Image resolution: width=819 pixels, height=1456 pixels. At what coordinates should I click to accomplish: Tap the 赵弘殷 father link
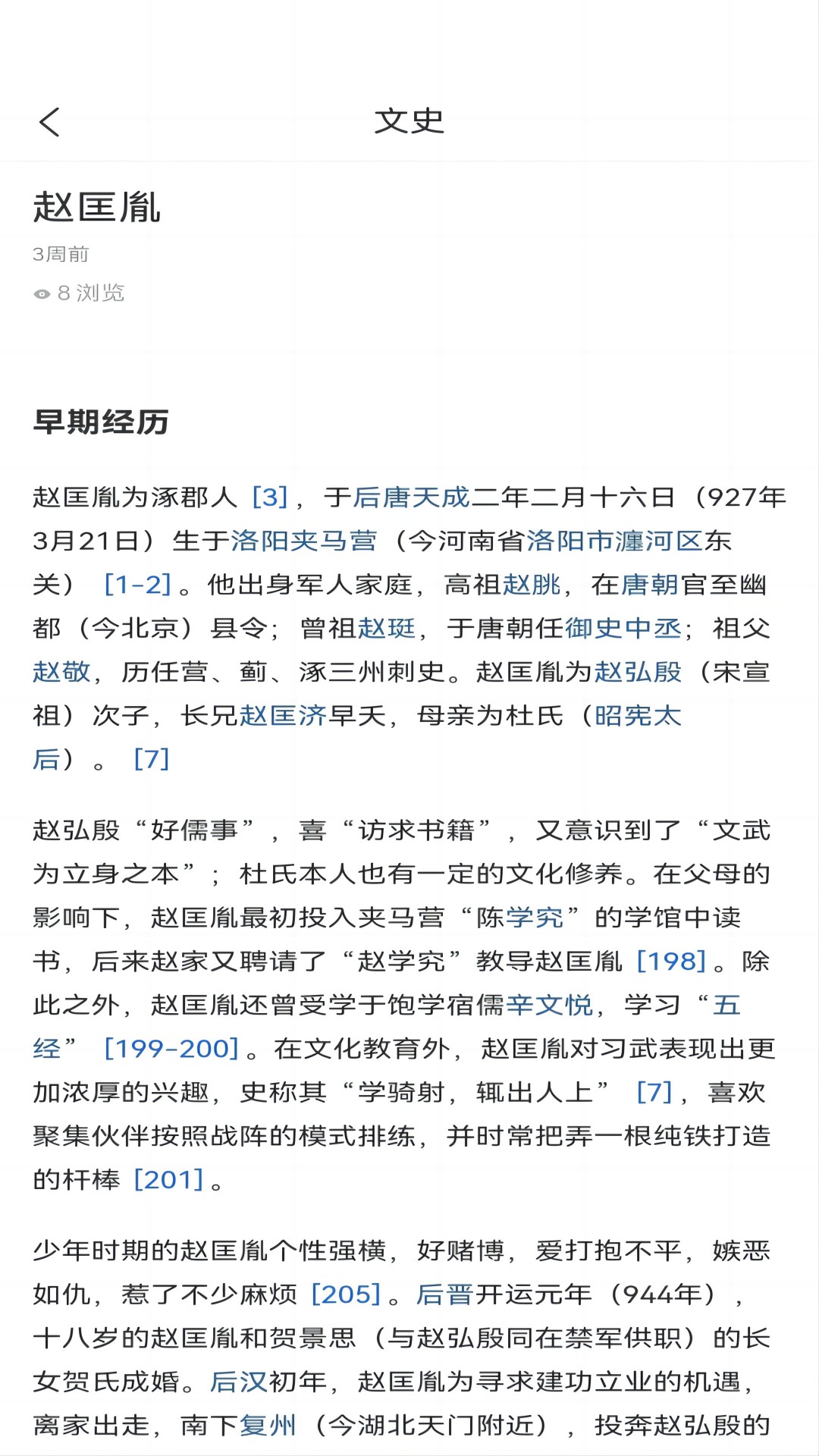click(x=636, y=673)
